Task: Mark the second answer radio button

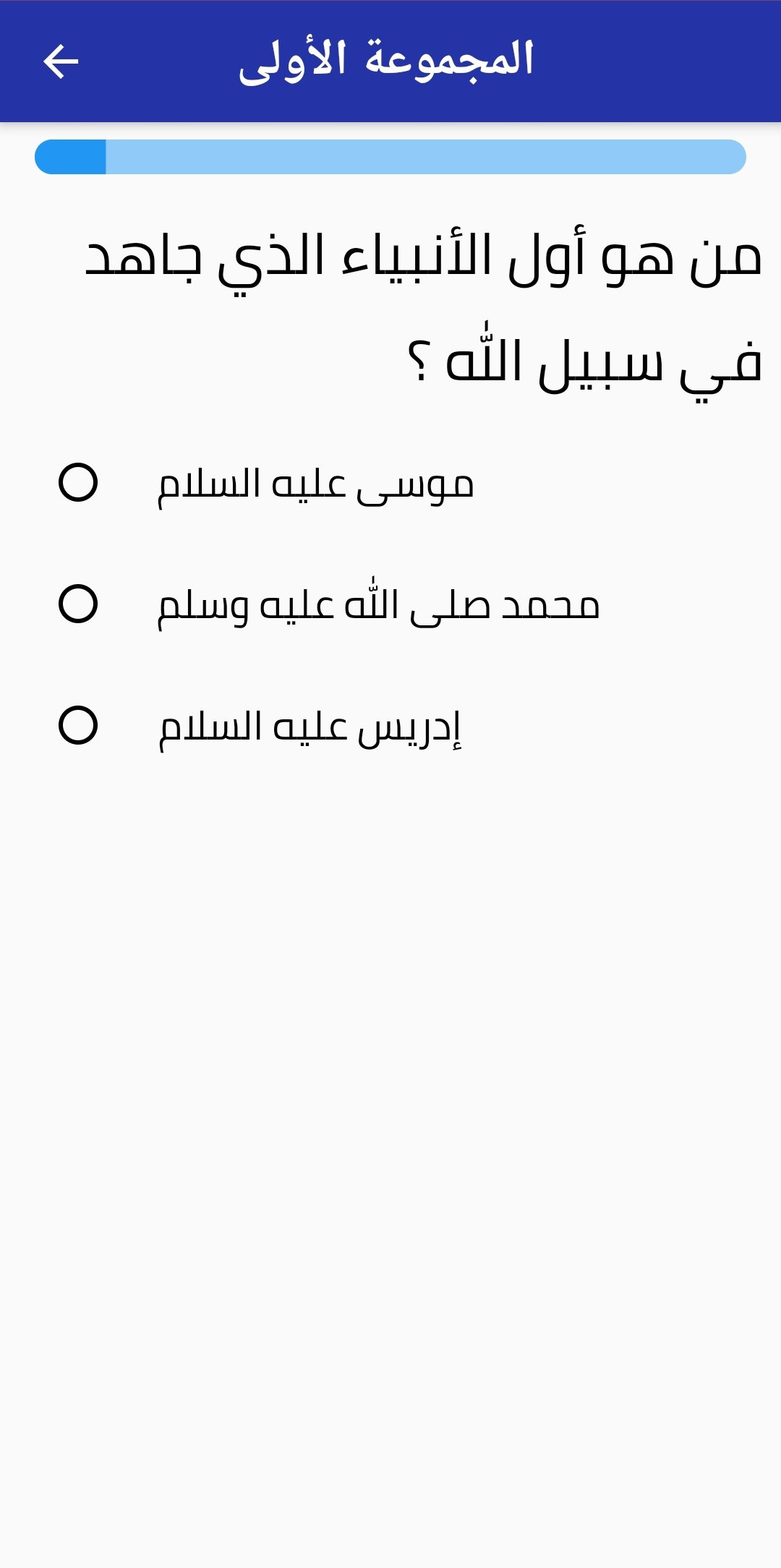Action: click(x=80, y=602)
